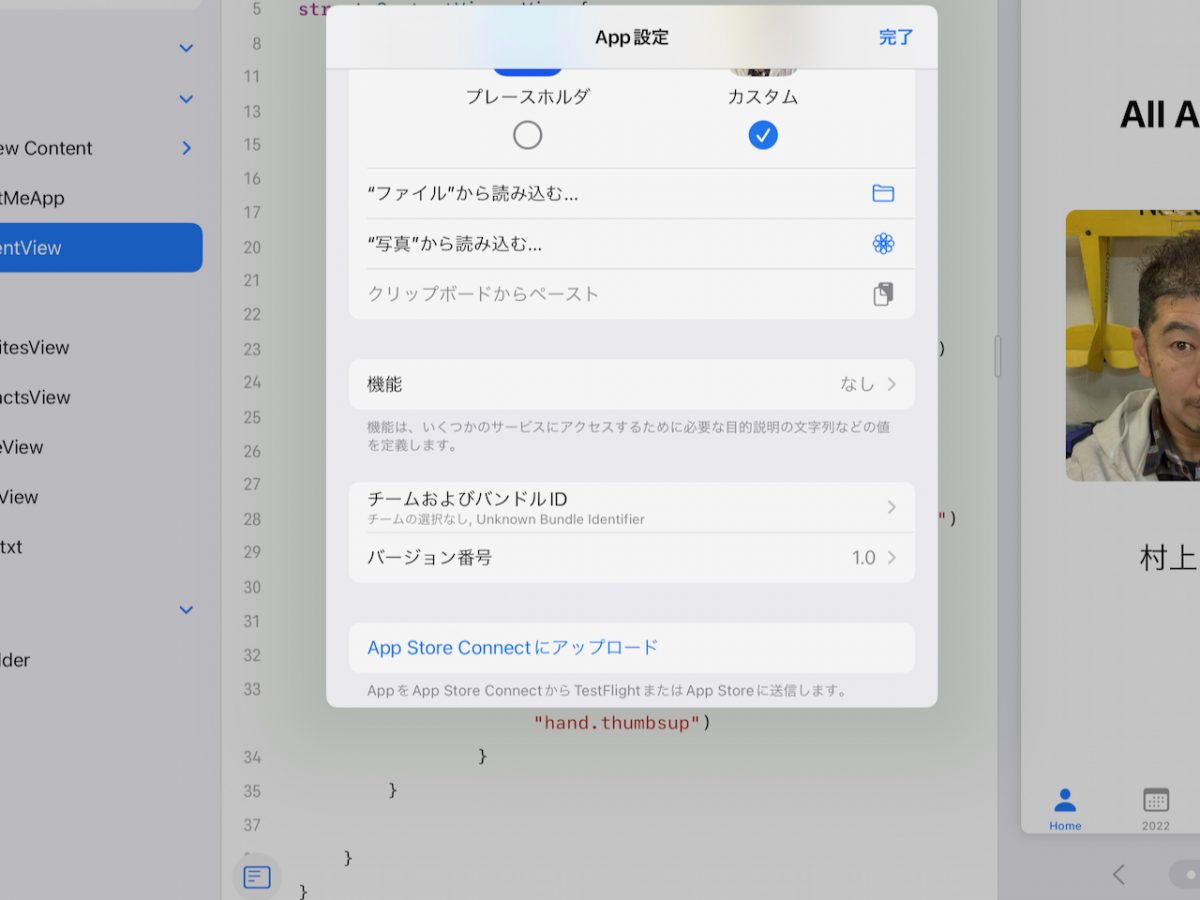Open the バージョン番号 row
Screen dimensions: 1200x900
[x=631, y=558]
